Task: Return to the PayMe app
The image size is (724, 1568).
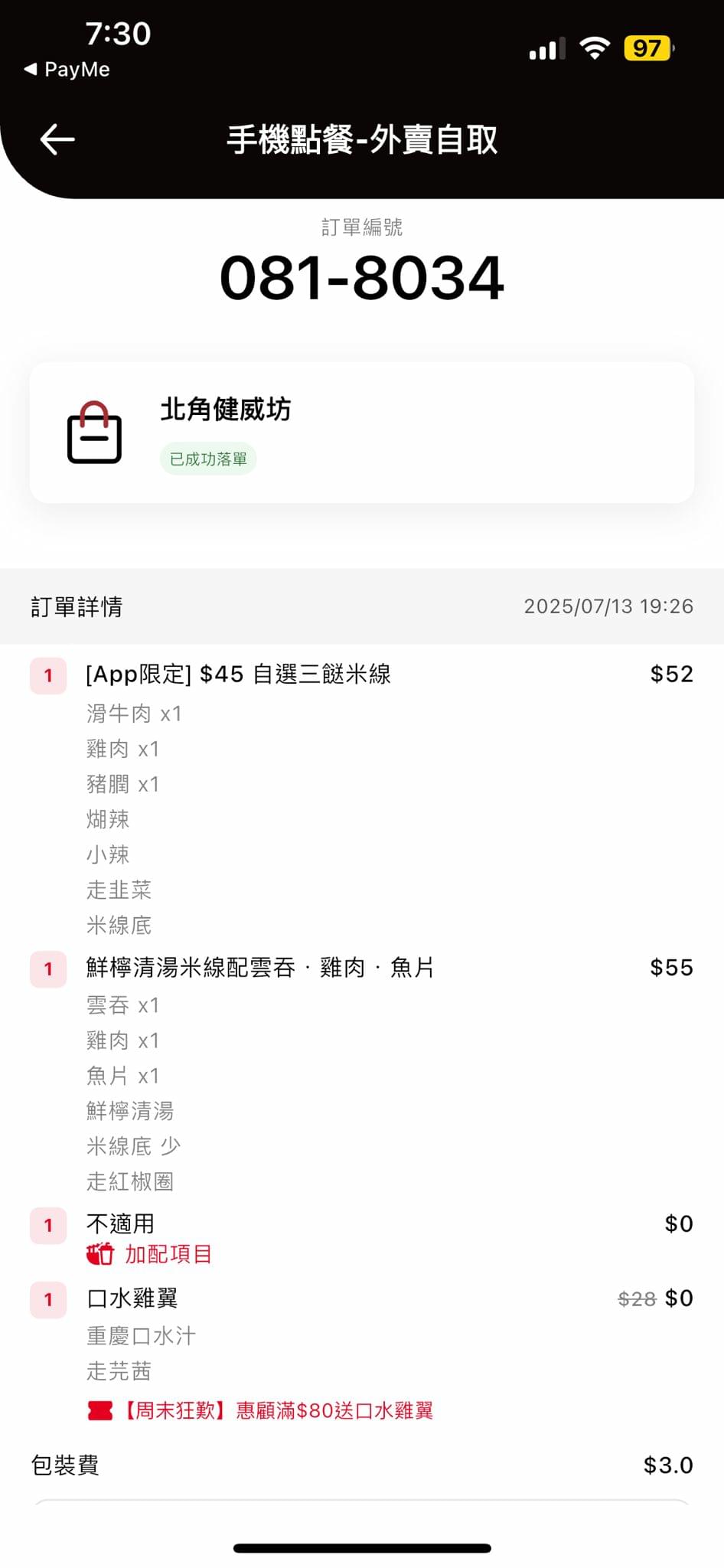Action: (x=67, y=70)
